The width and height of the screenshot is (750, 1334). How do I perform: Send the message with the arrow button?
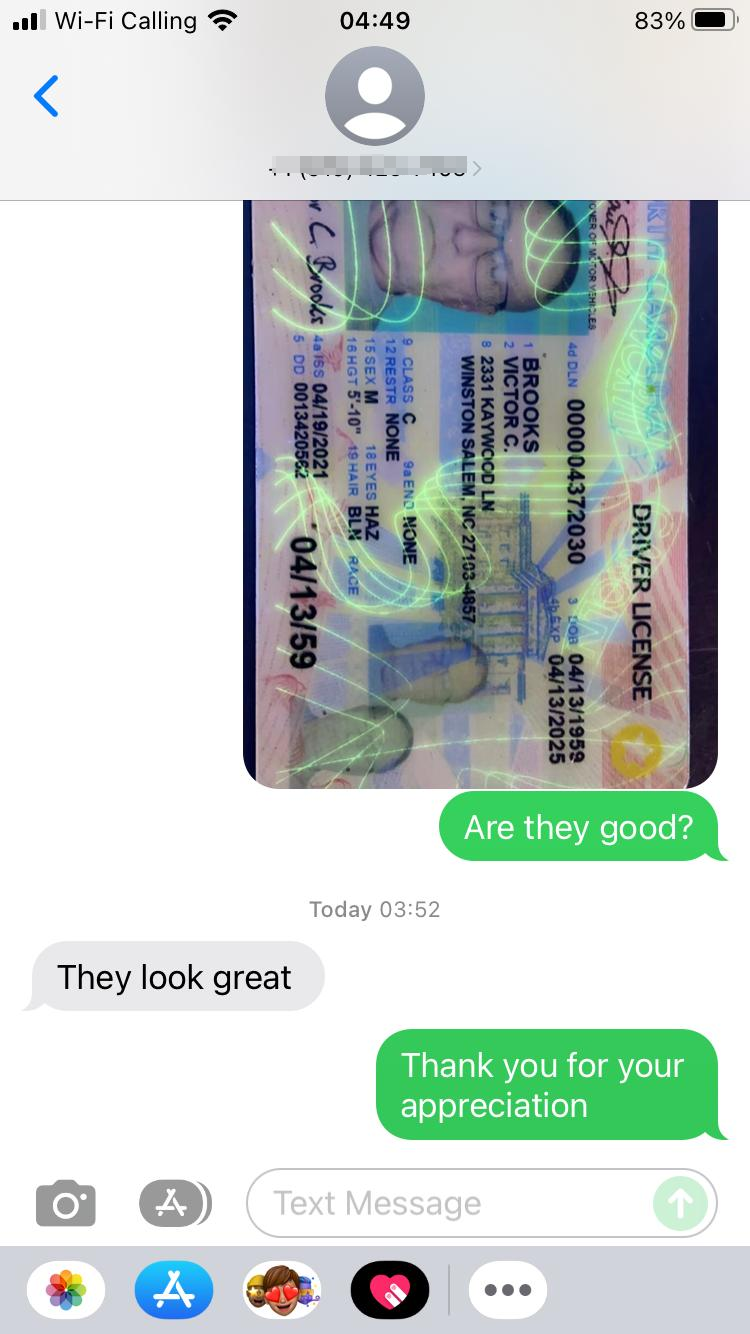click(x=680, y=1203)
